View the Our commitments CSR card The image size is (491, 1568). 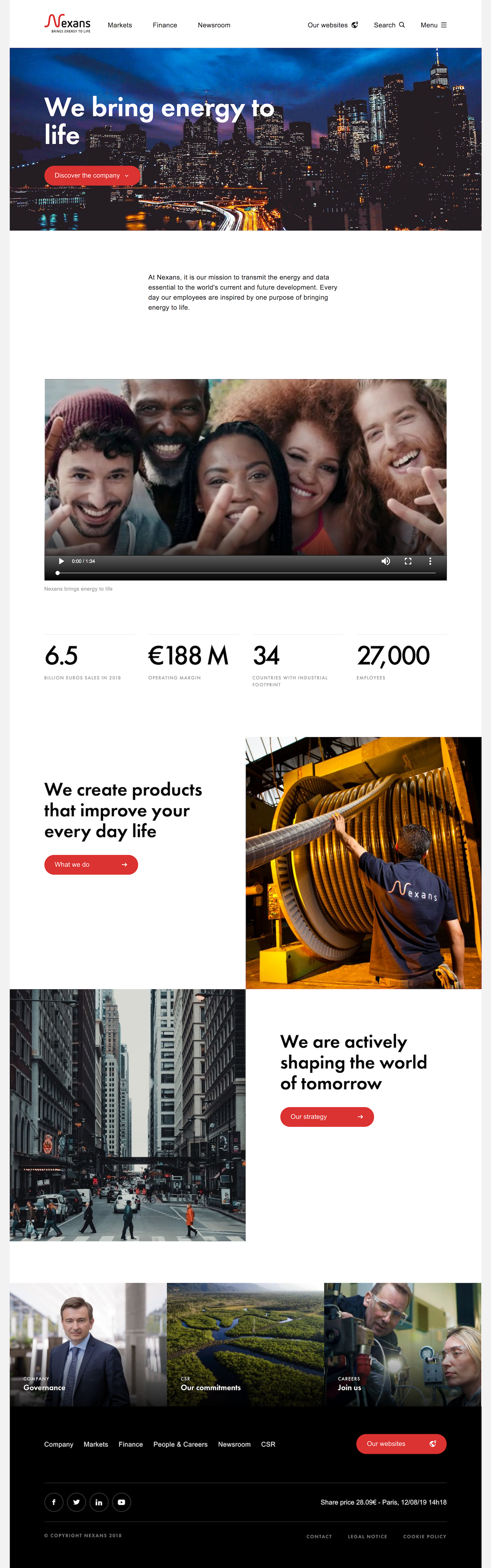pos(245,1344)
